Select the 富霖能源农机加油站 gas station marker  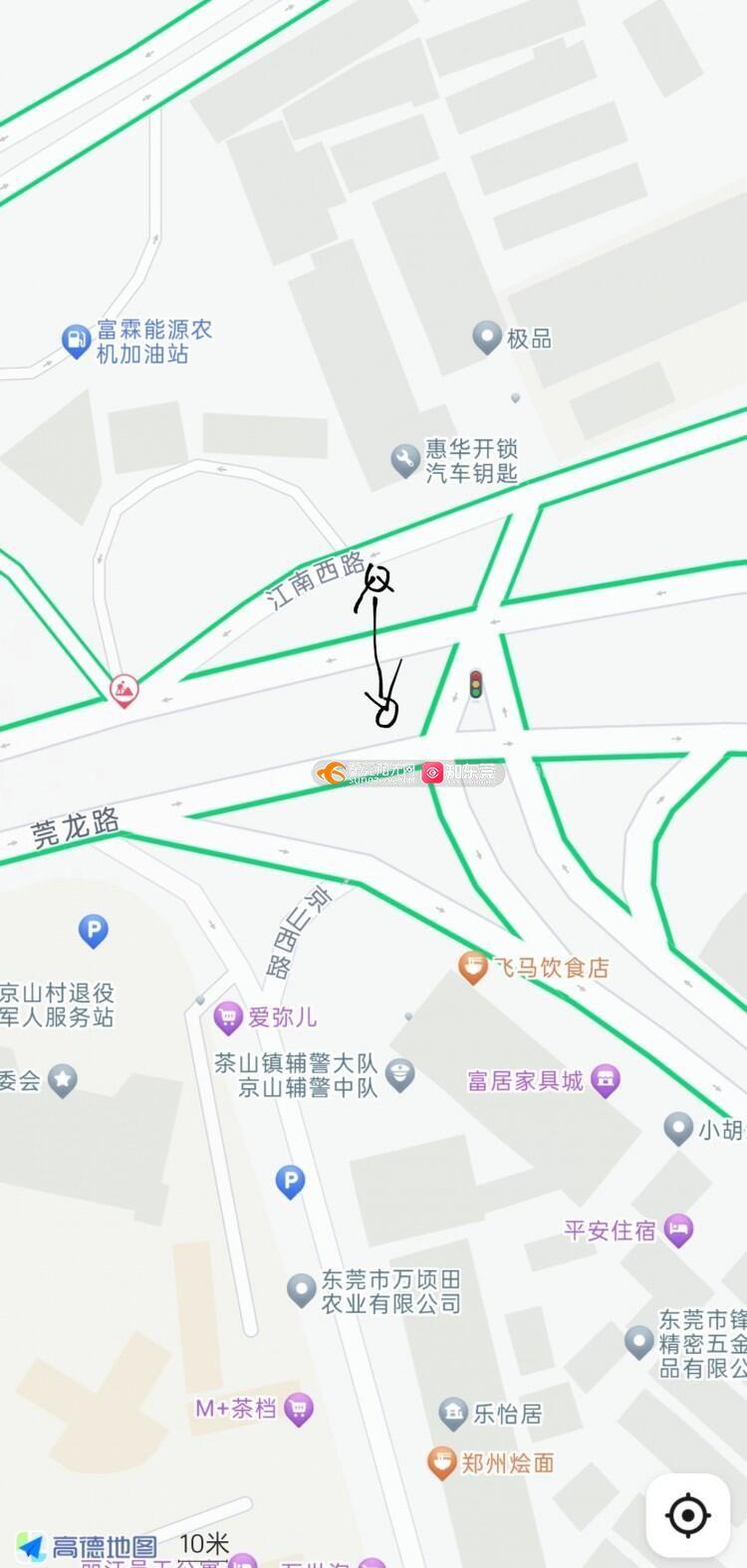76,341
